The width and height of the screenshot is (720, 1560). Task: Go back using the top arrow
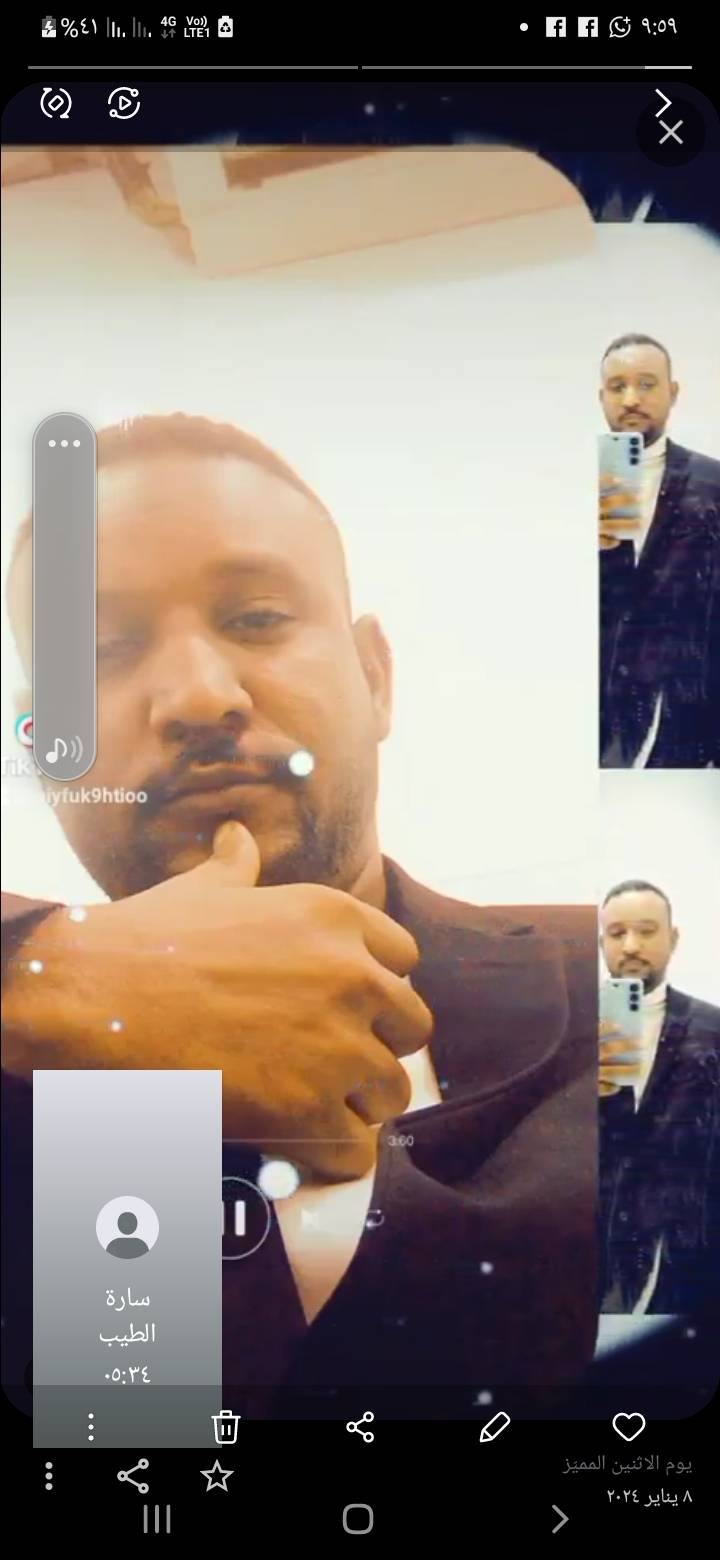pyautogui.click(x=662, y=103)
